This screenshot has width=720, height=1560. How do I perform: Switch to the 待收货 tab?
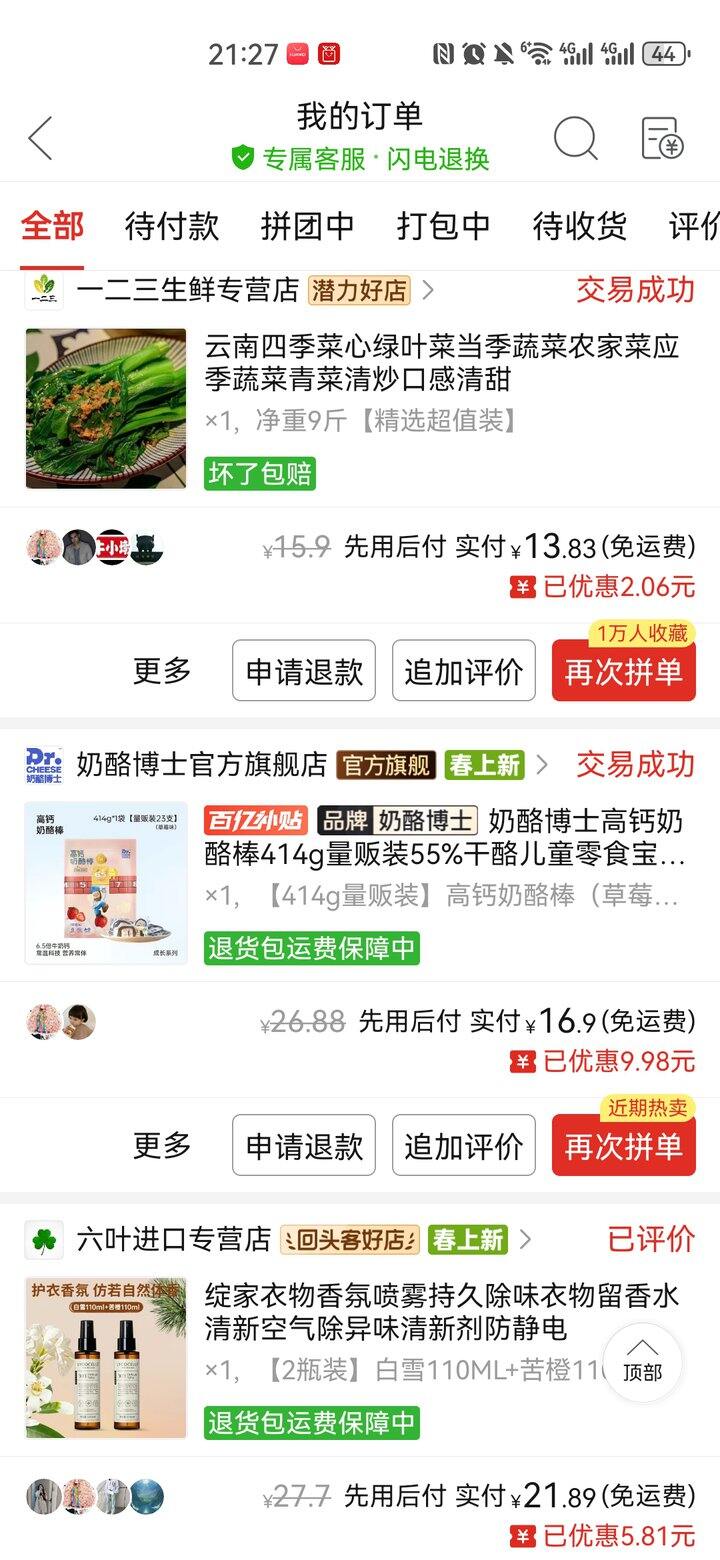pyautogui.click(x=579, y=226)
